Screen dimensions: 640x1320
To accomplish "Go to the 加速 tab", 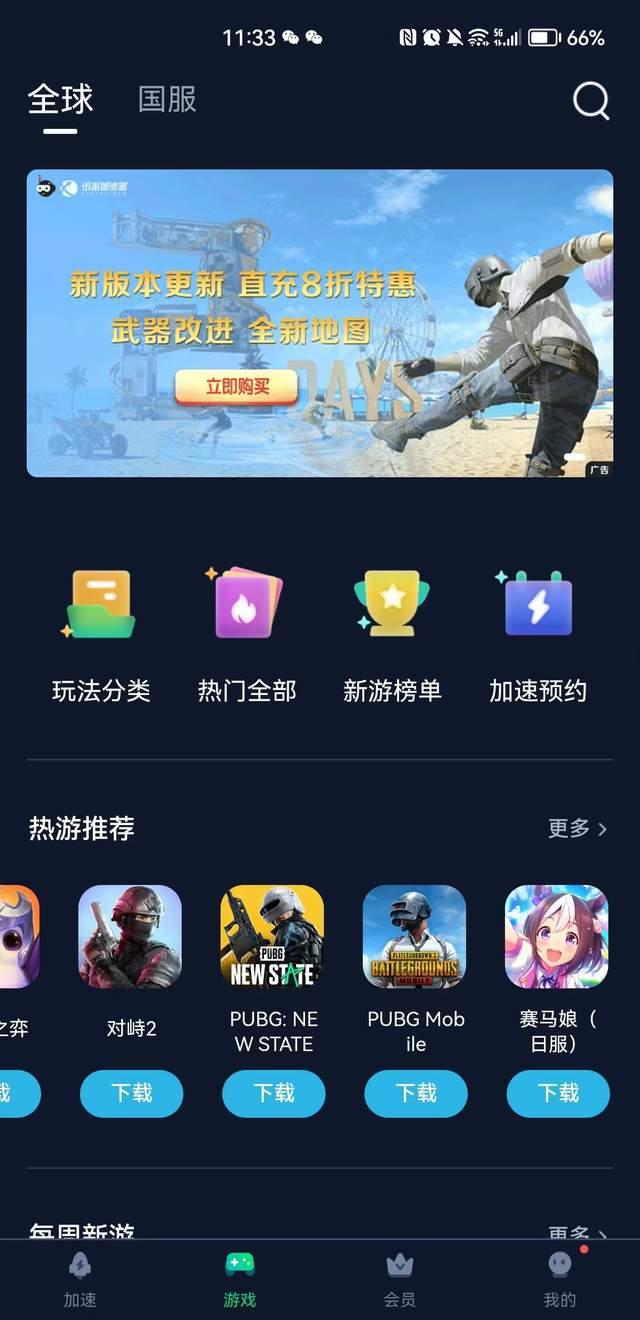I will 80,1279.
